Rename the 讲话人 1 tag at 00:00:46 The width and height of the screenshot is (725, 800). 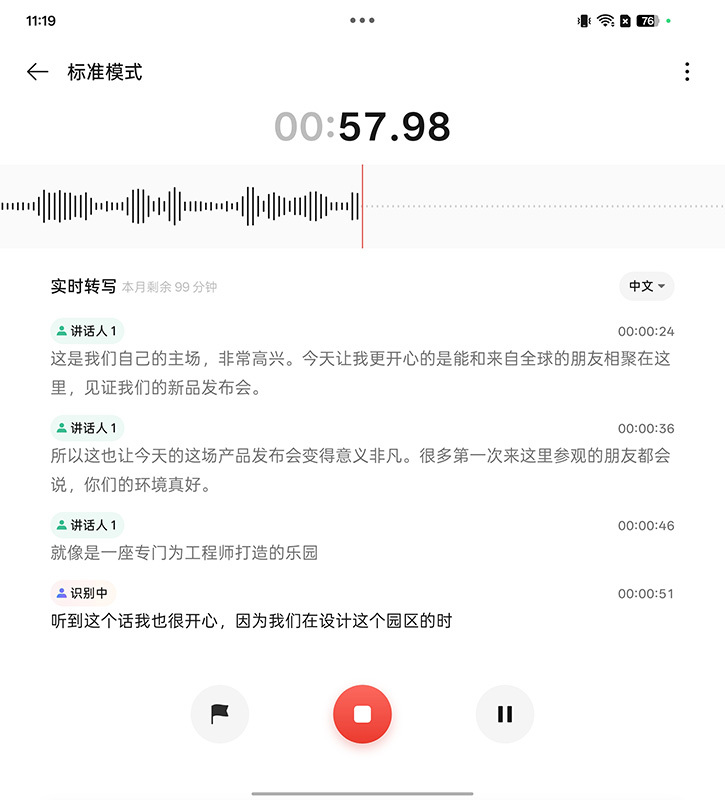[x=87, y=525]
